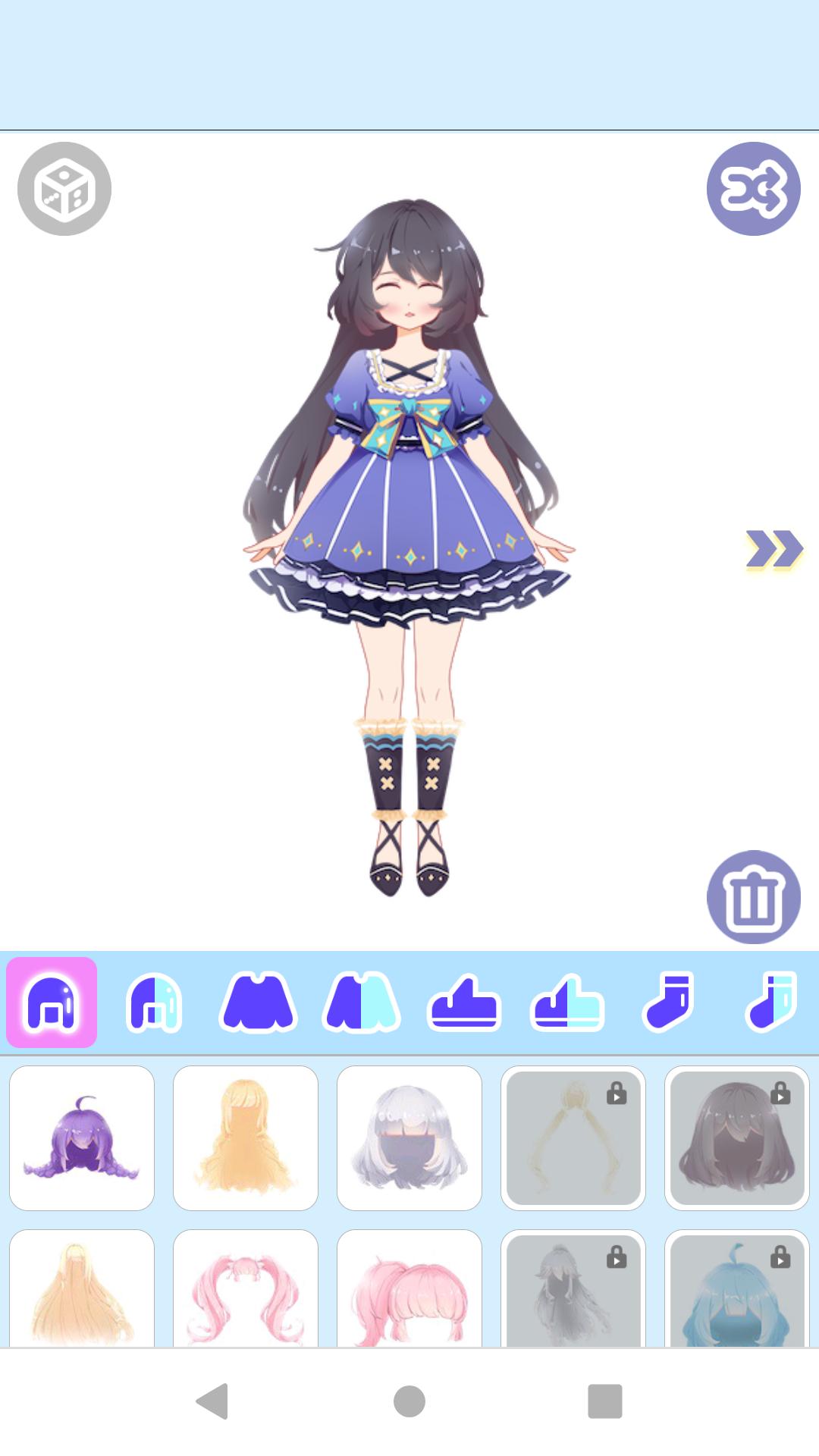The height and width of the screenshot is (1456, 819).
Task: Choose the purple braided hairstyle
Action: [82, 1138]
